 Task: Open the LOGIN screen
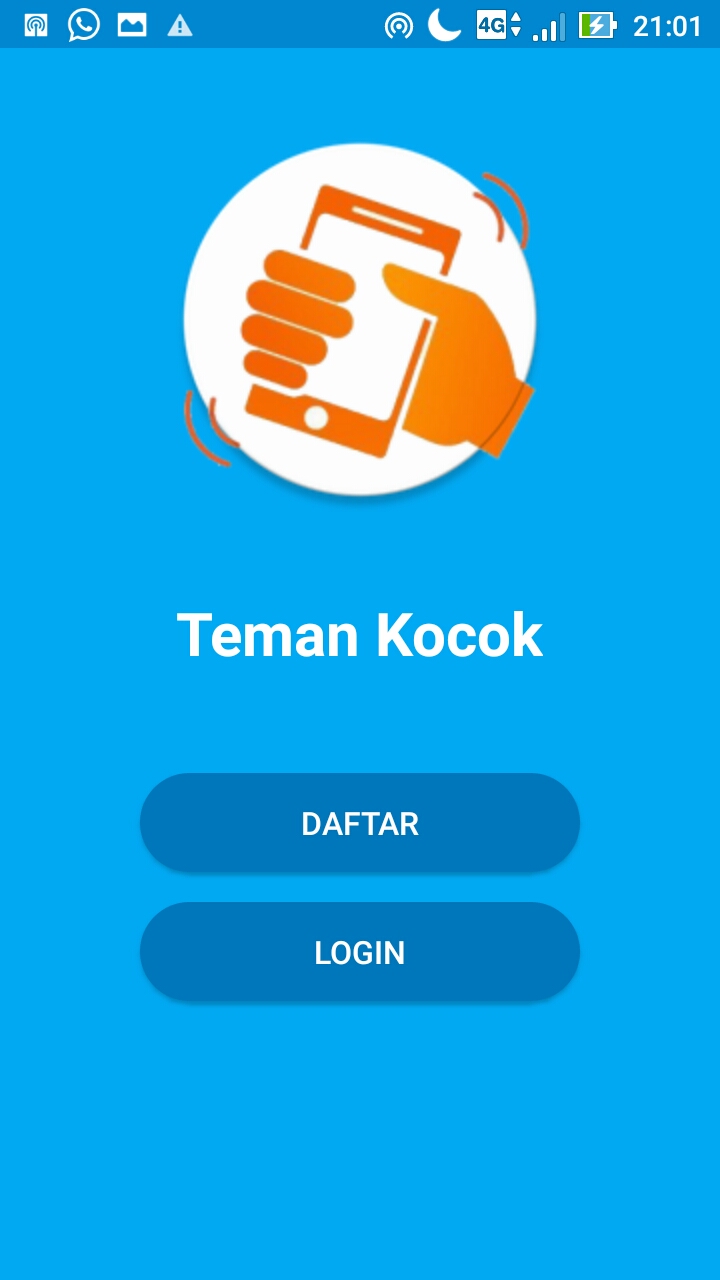[x=360, y=952]
